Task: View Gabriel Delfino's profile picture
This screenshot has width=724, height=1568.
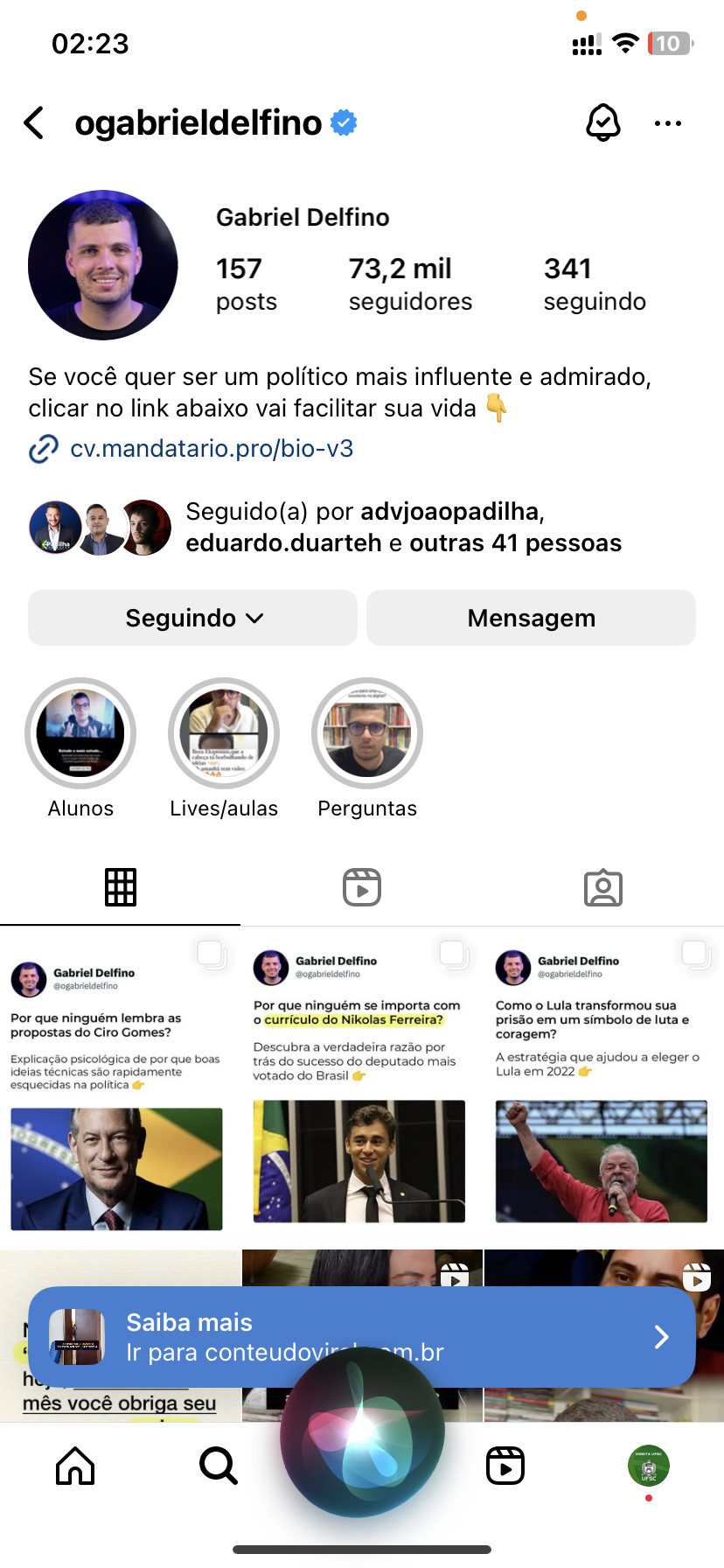Action: (x=103, y=265)
